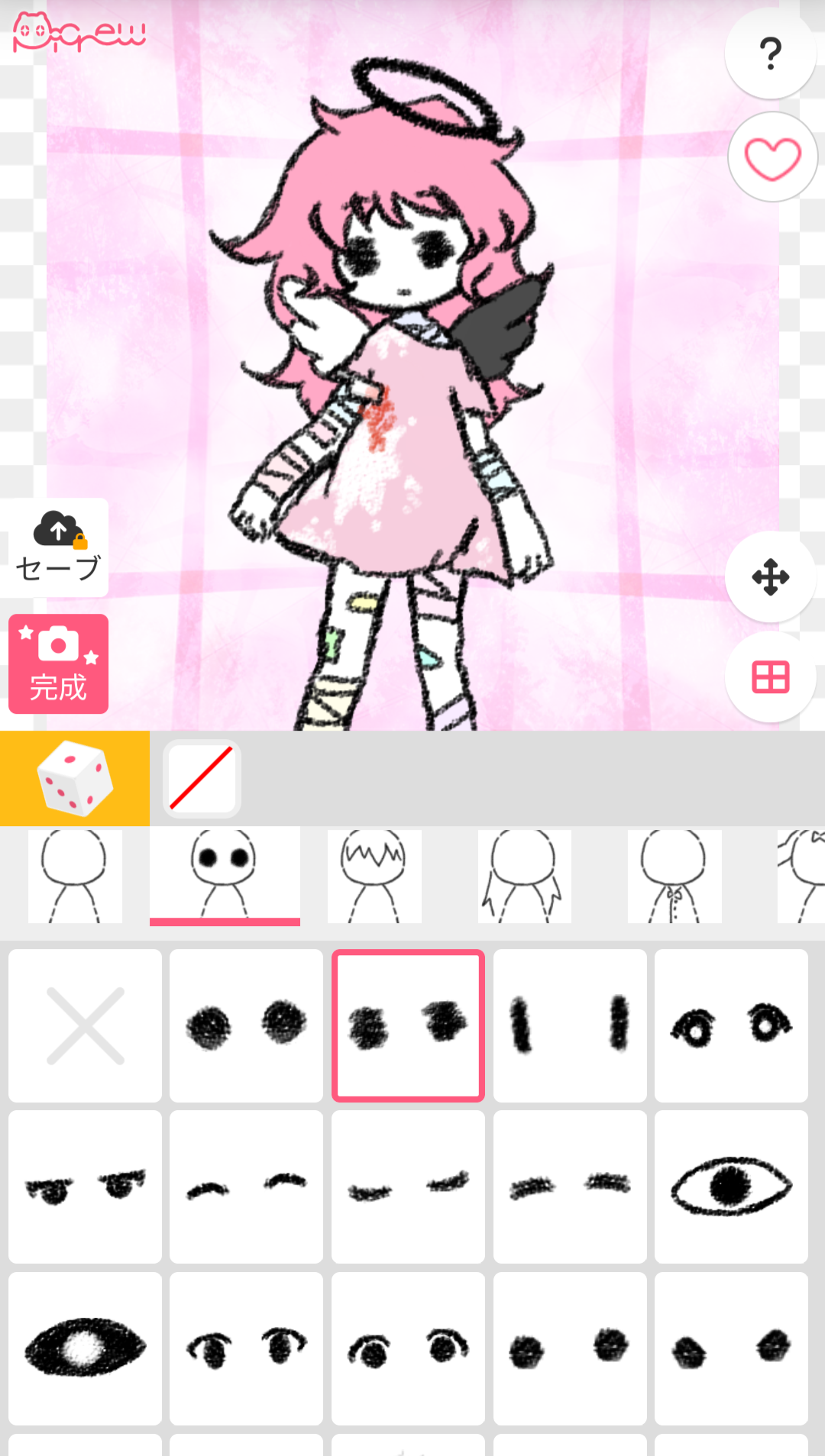Viewport: 825px width, 1456px height.
Task: Choose the single large open eye
Action: pos(731,1186)
